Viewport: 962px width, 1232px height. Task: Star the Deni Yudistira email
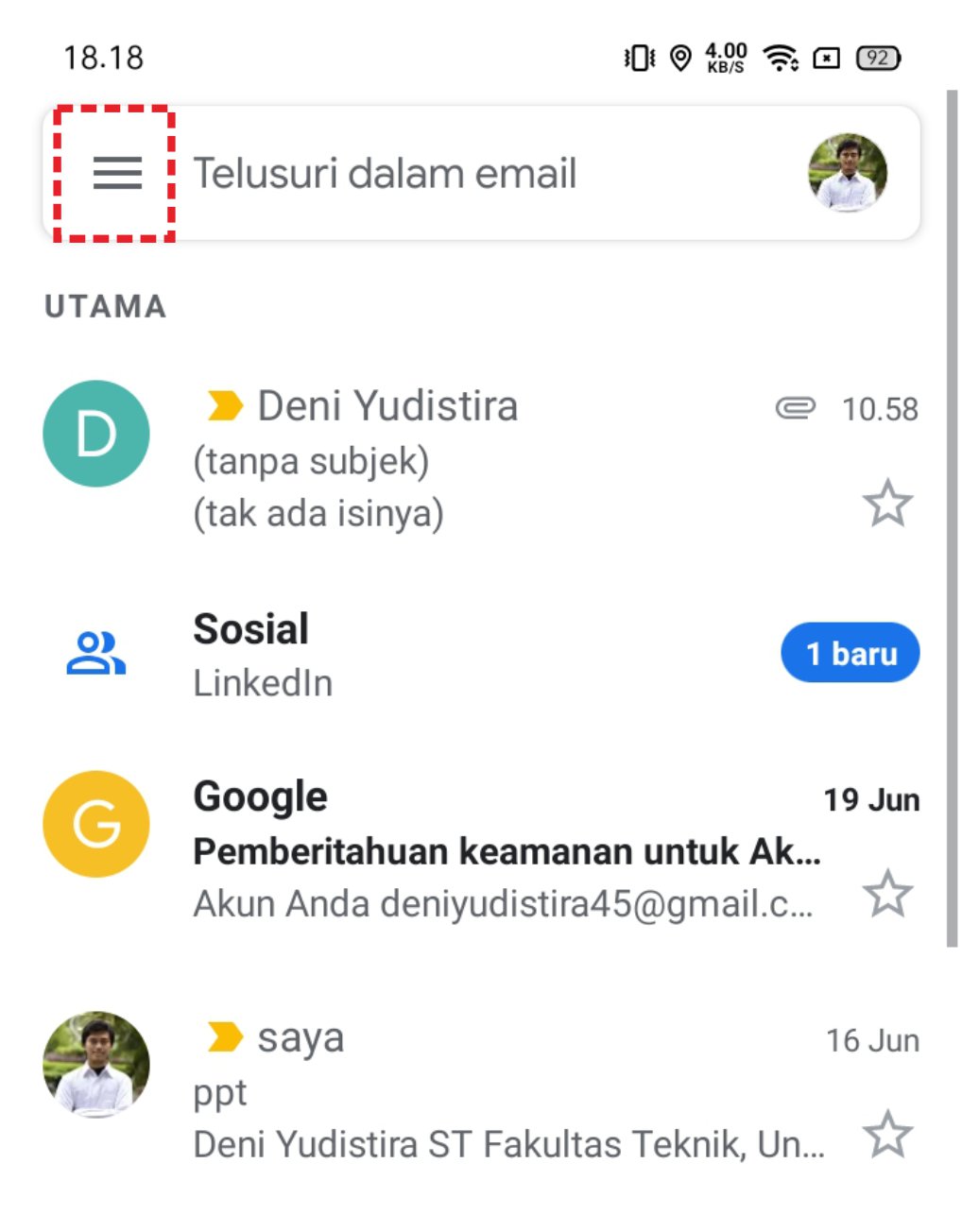(887, 504)
